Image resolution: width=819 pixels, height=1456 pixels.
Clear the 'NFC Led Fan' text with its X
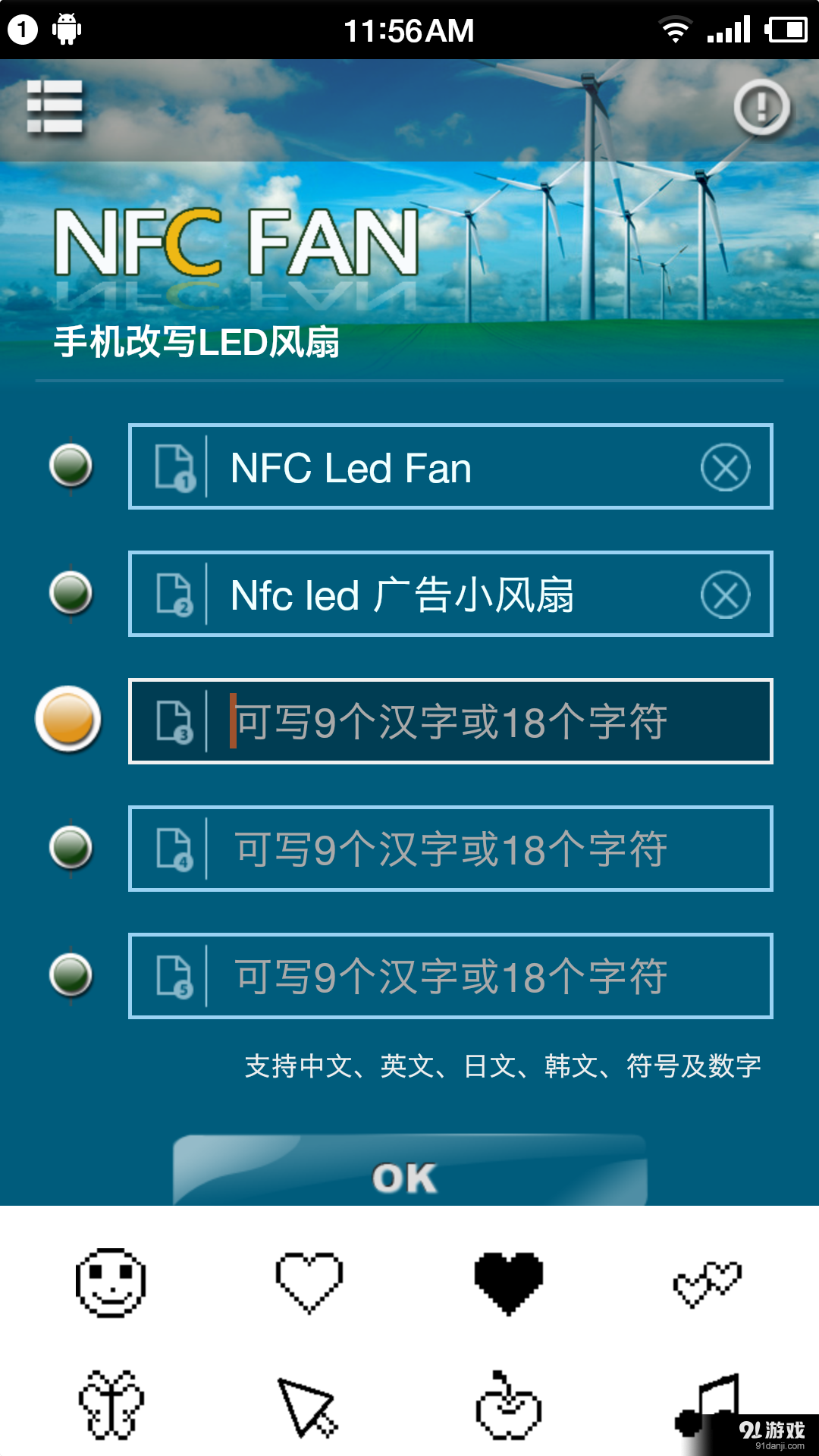(x=724, y=467)
